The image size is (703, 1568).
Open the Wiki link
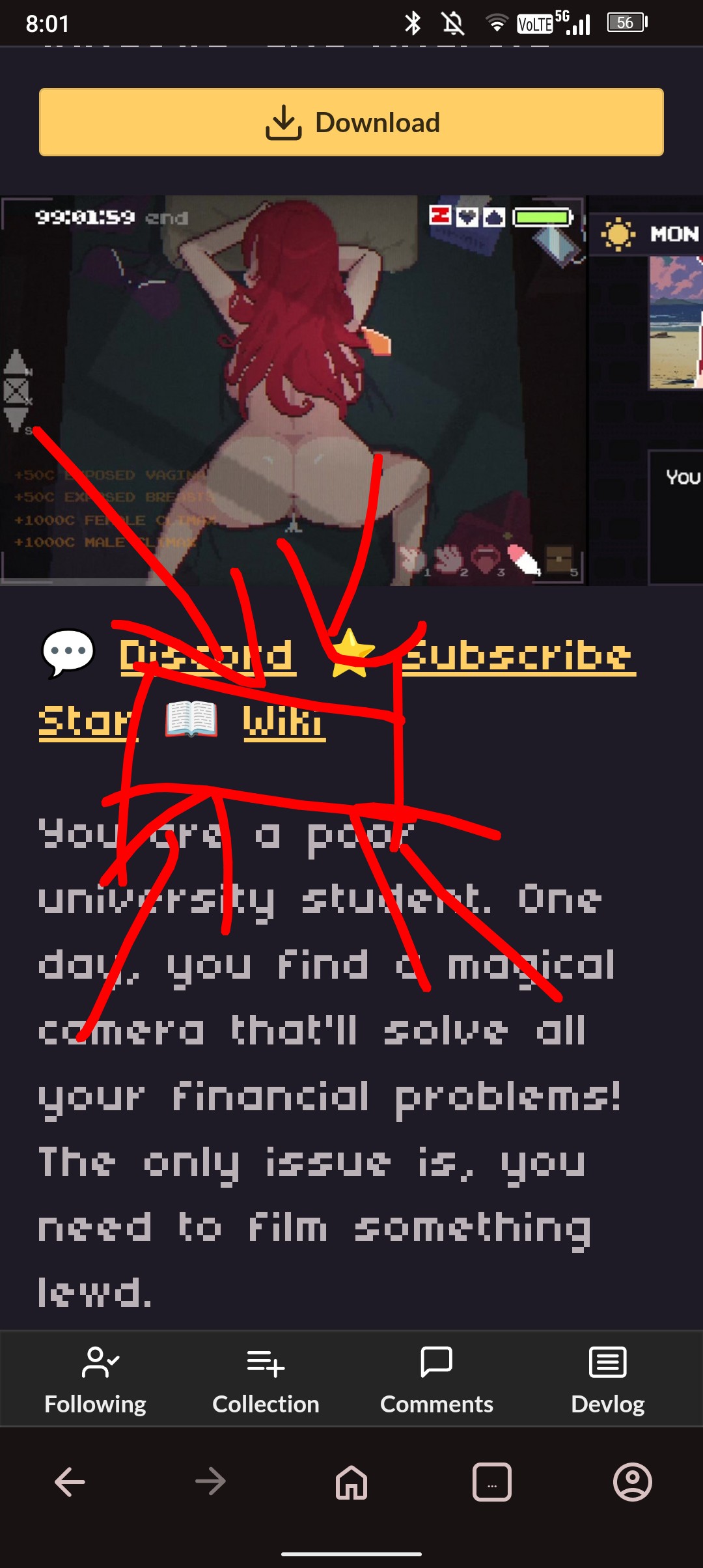pos(284,721)
